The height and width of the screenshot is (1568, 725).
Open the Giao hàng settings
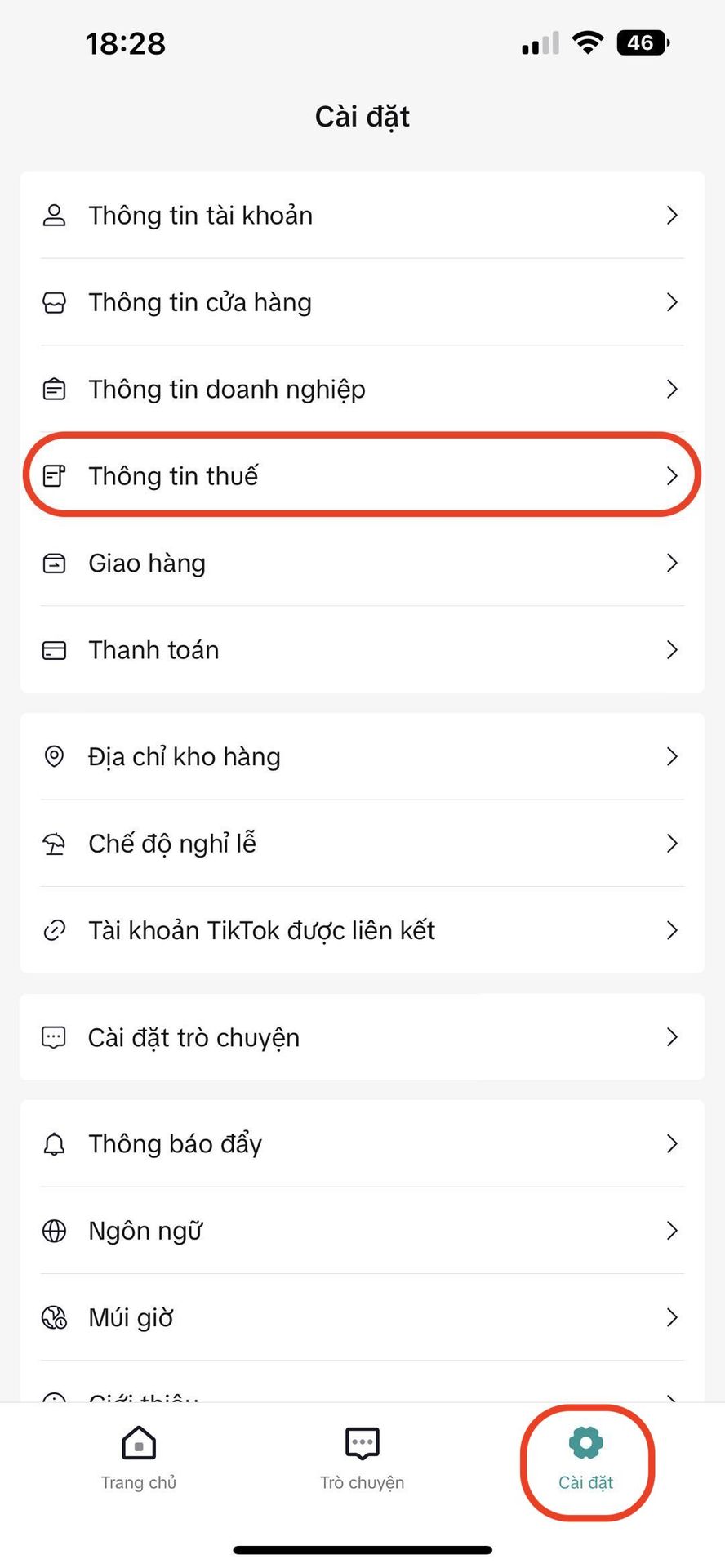(x=362, y=563)
